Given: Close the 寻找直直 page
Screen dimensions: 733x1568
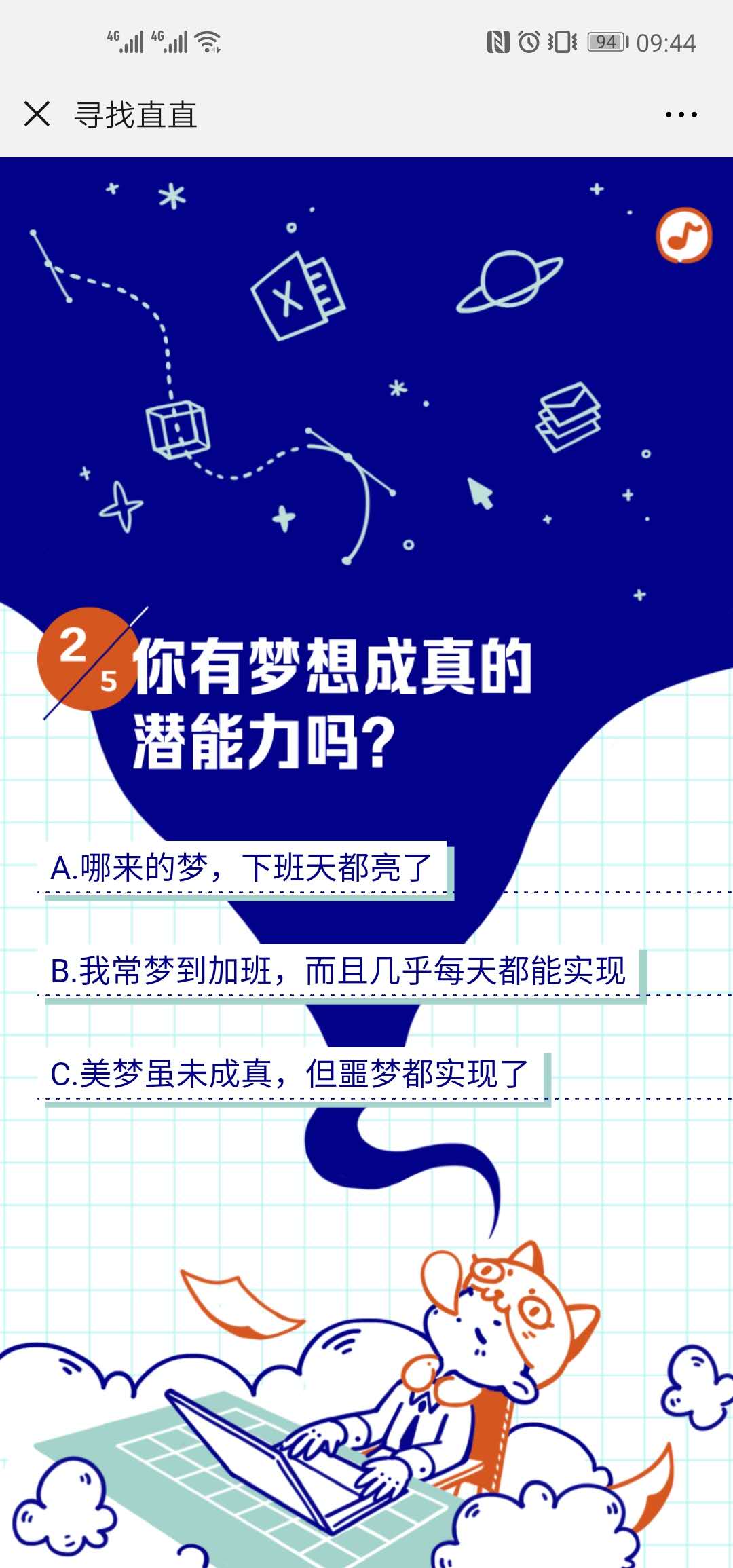Looking at the screenshot, I should point(37,114).
